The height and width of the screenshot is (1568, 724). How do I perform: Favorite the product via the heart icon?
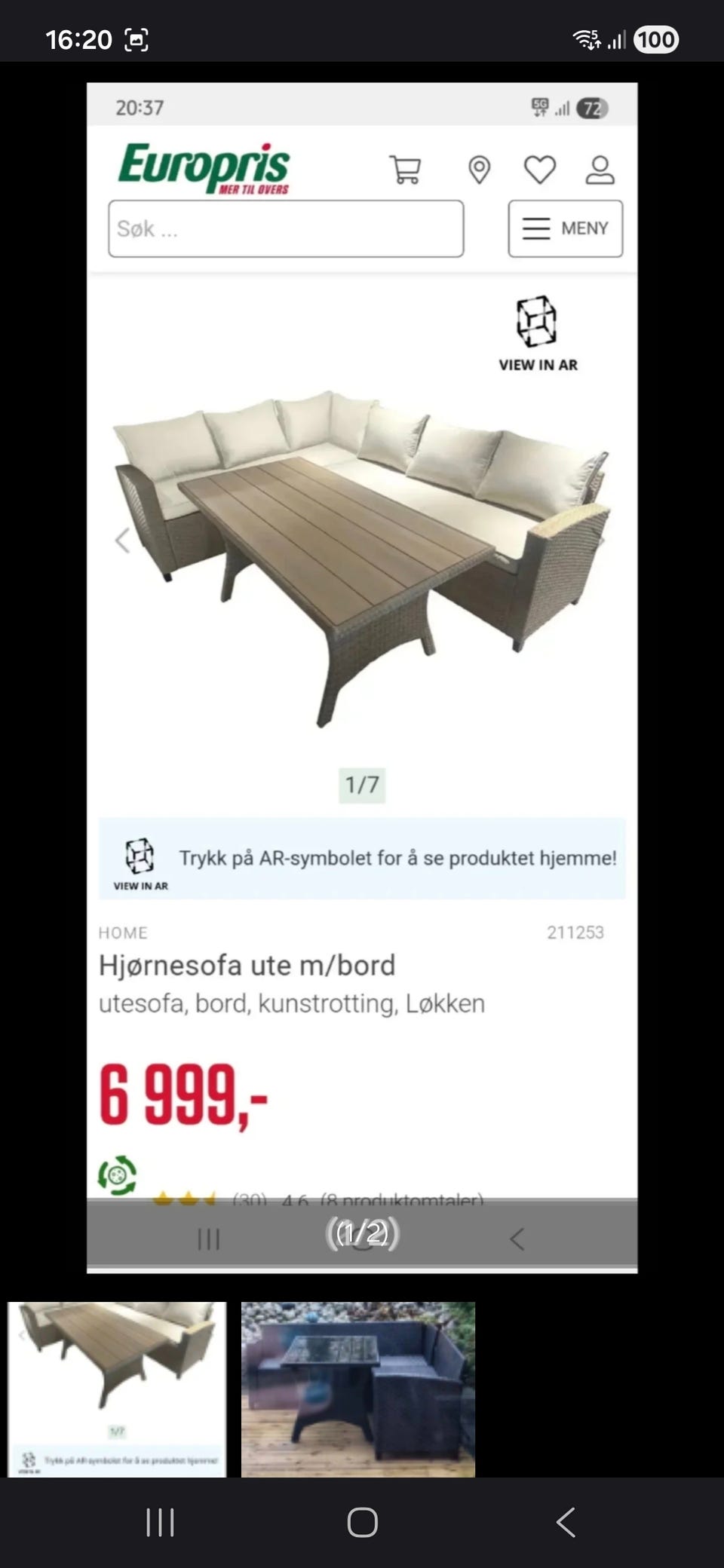[538, 170]
